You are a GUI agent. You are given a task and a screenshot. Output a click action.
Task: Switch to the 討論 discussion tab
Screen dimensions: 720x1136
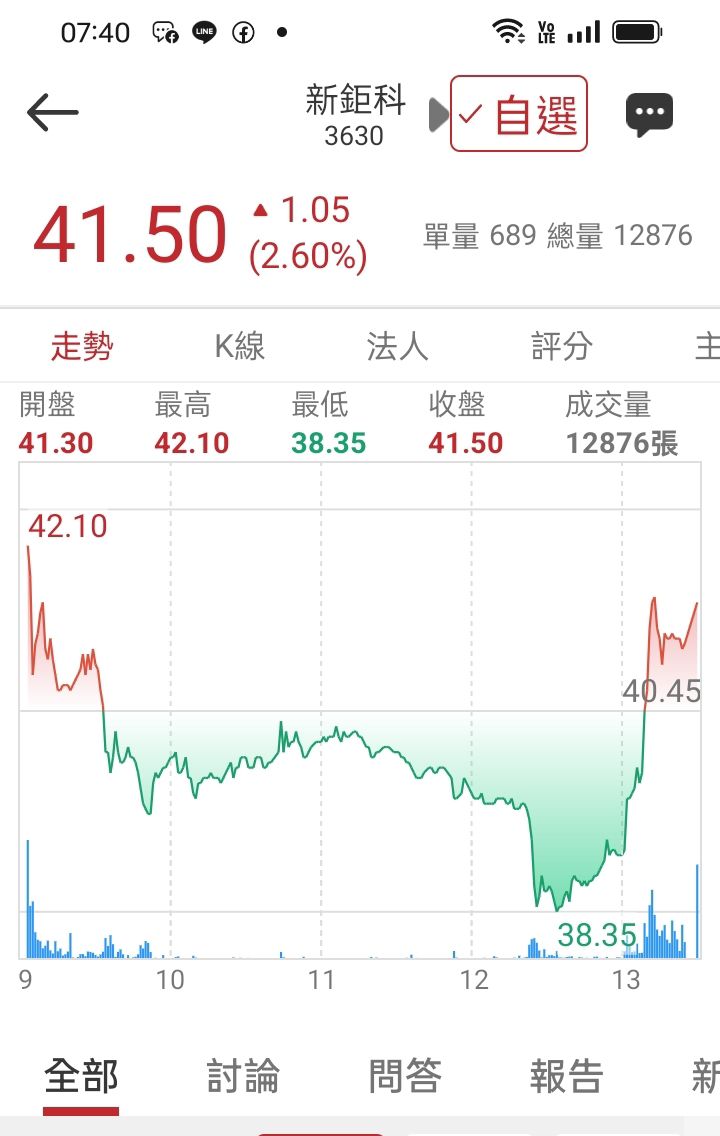(x=243, y=1077)
